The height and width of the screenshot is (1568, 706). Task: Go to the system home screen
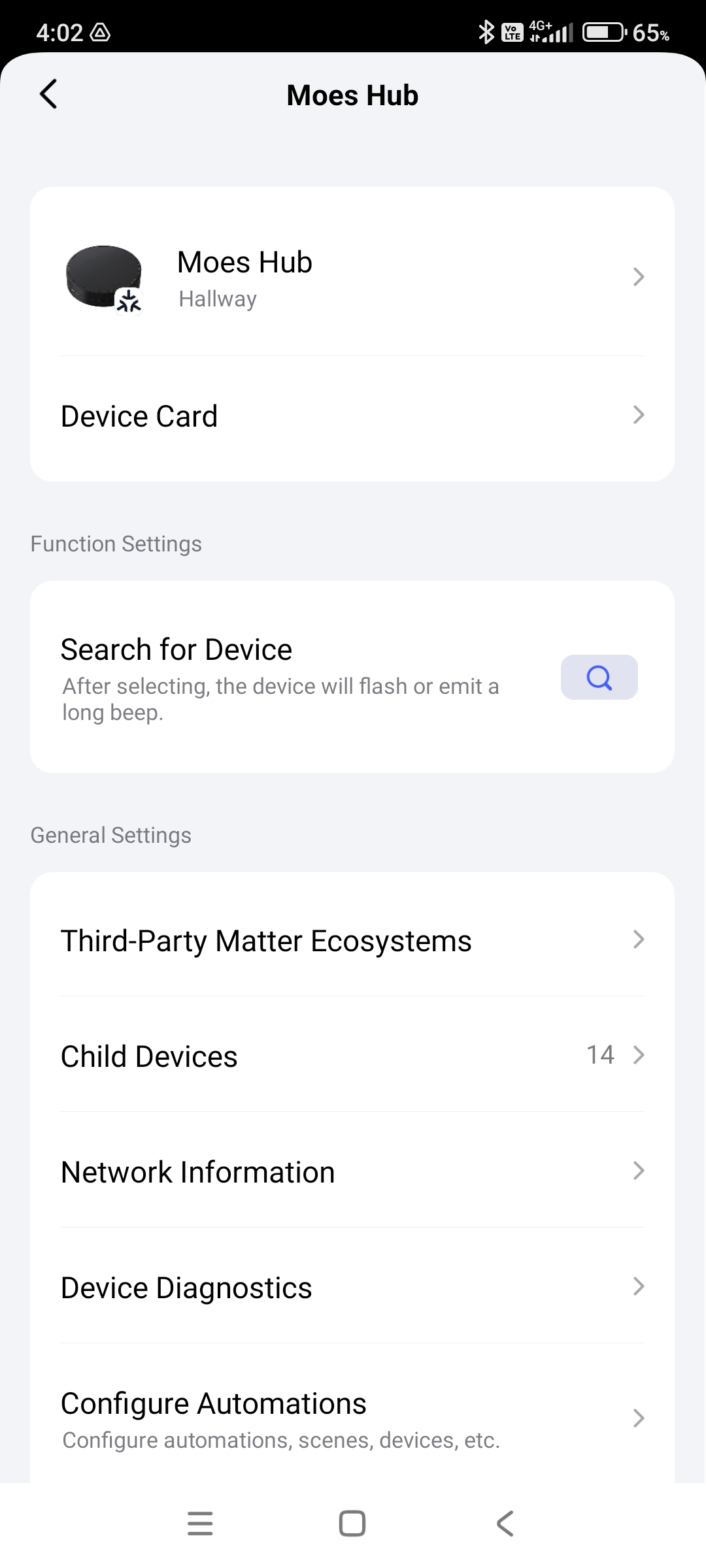point(352,1524)
